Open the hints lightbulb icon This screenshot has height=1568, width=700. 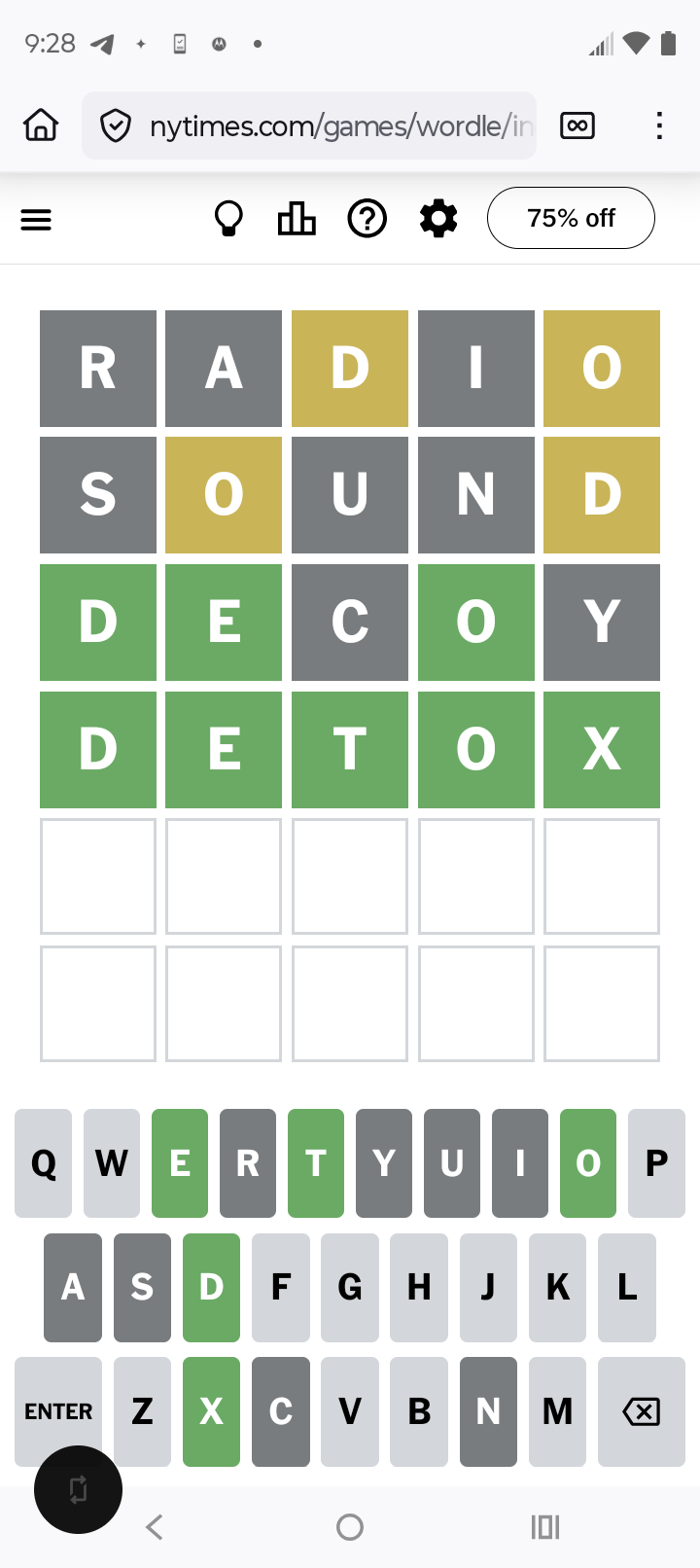[x=228, y=219]
